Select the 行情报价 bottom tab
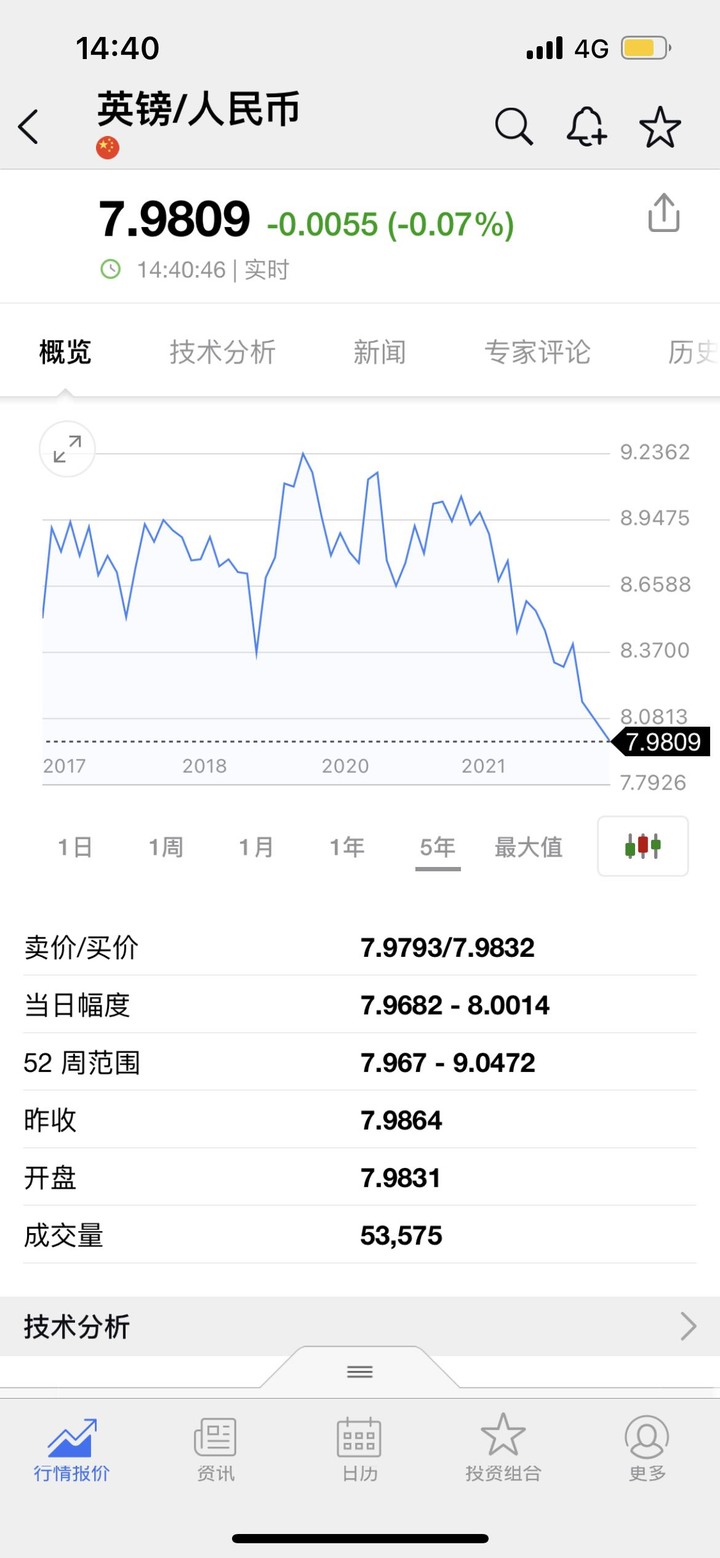The height and width of the screenshot is (1558, 720). click(x=70, y=1447)
